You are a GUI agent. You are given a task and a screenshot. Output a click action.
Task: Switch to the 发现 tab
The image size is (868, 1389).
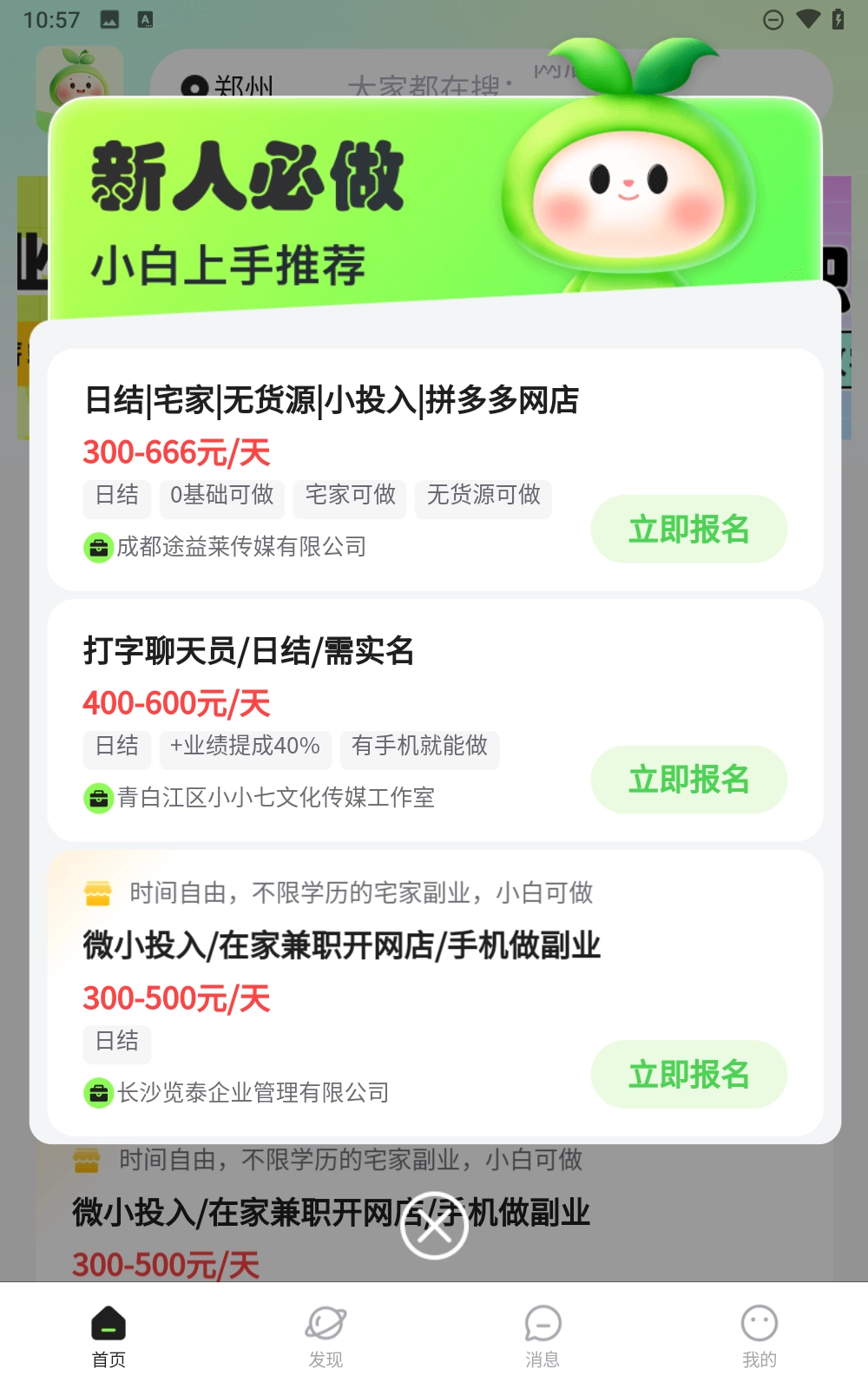click(325, 1337)
